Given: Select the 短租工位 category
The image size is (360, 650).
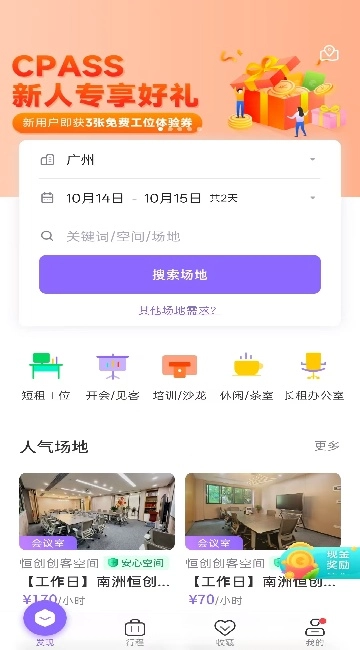Looking at the screenshot, I should point(46,376).
